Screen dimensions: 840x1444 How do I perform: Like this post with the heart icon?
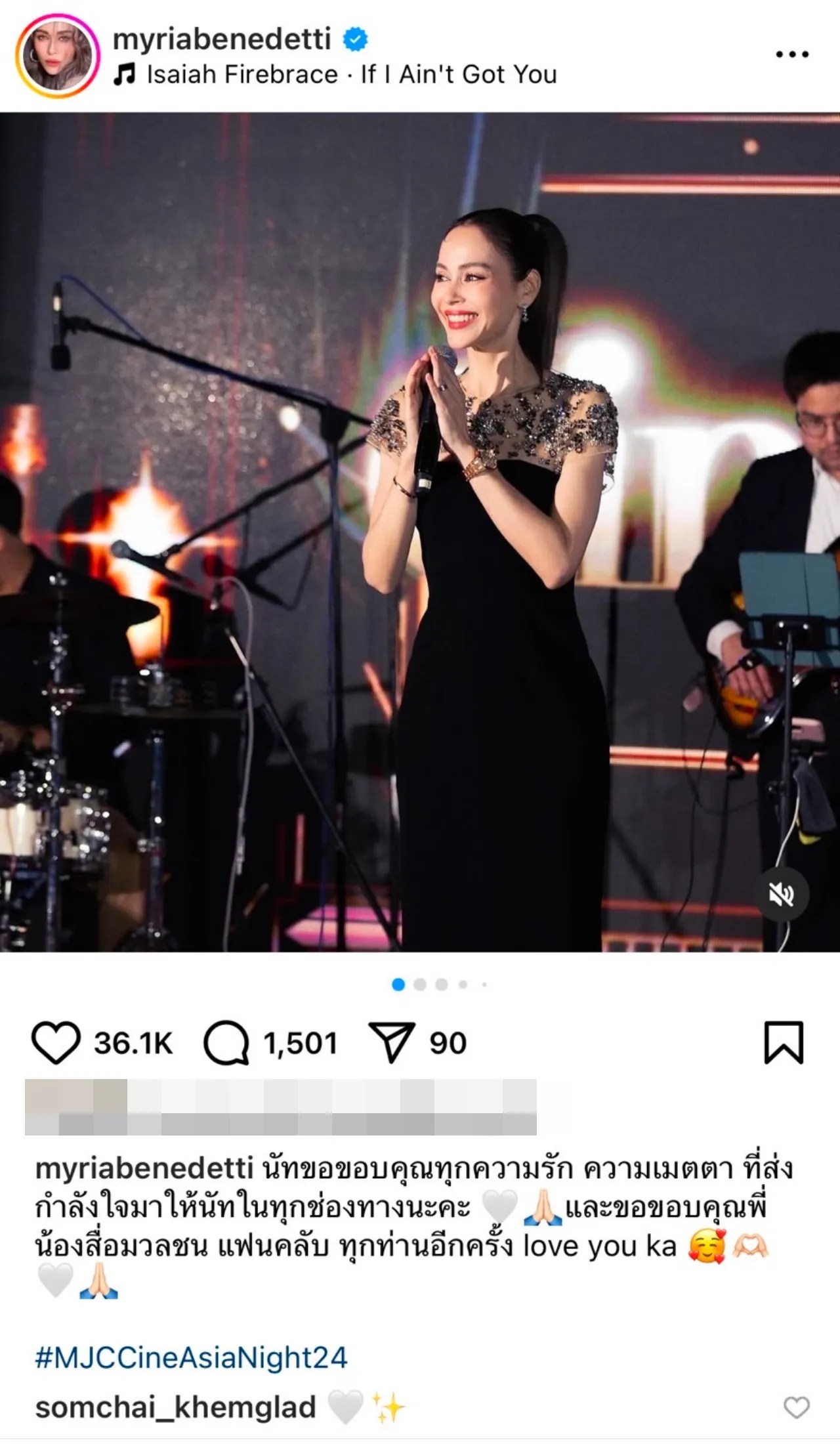pyautogui.click(x=55, y=1043)
